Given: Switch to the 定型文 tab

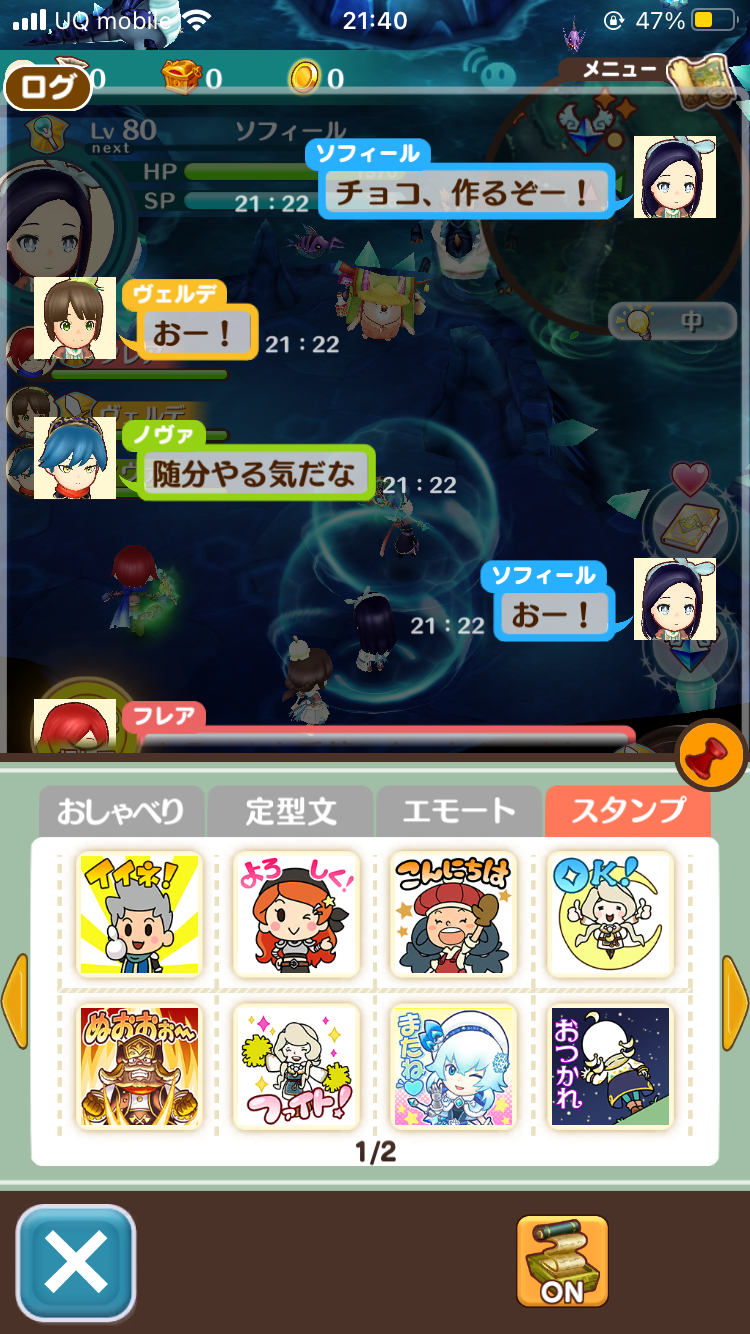Looking at the screenshot, I should 290,811.
